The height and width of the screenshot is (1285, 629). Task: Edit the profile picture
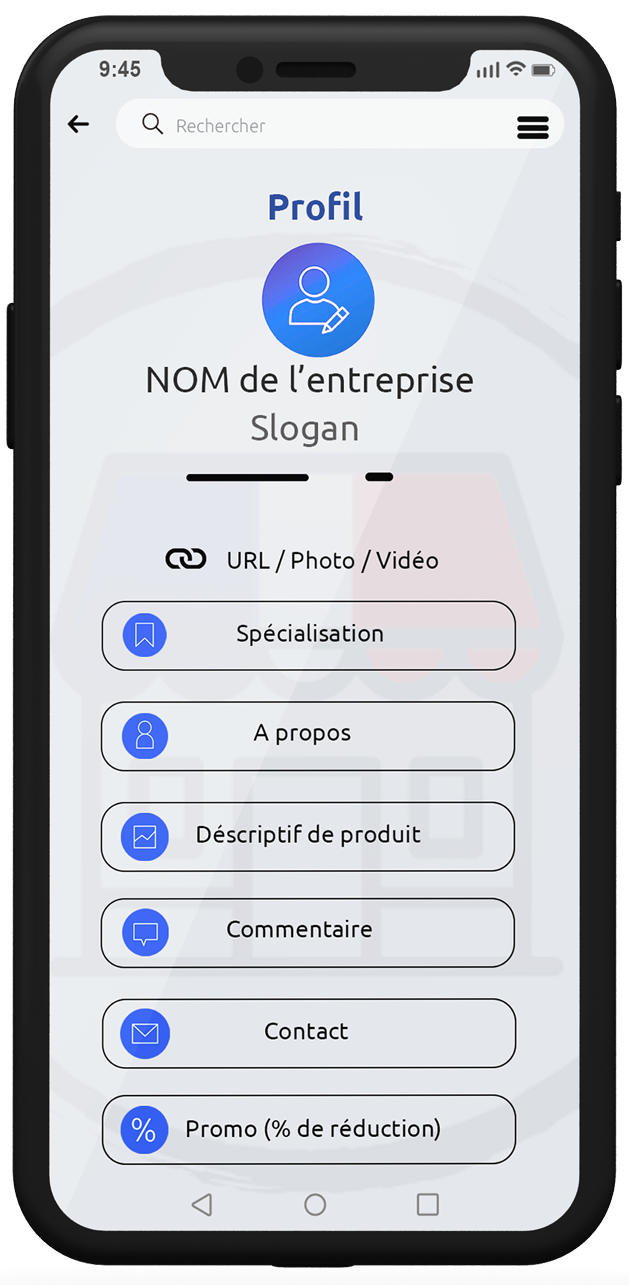tap(318, 300)
